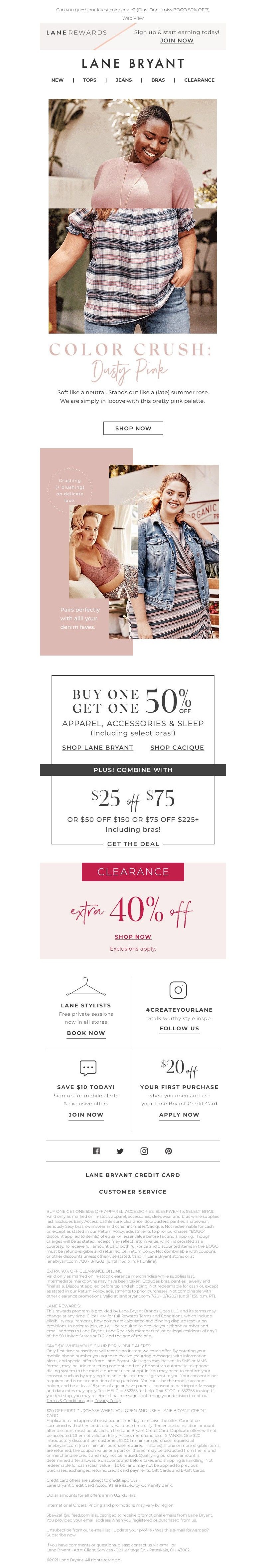This screenshot has height=1568, width=266.
Task: Tap Get The Deal link
Action: pyautogui.click(x=133, y=844)
